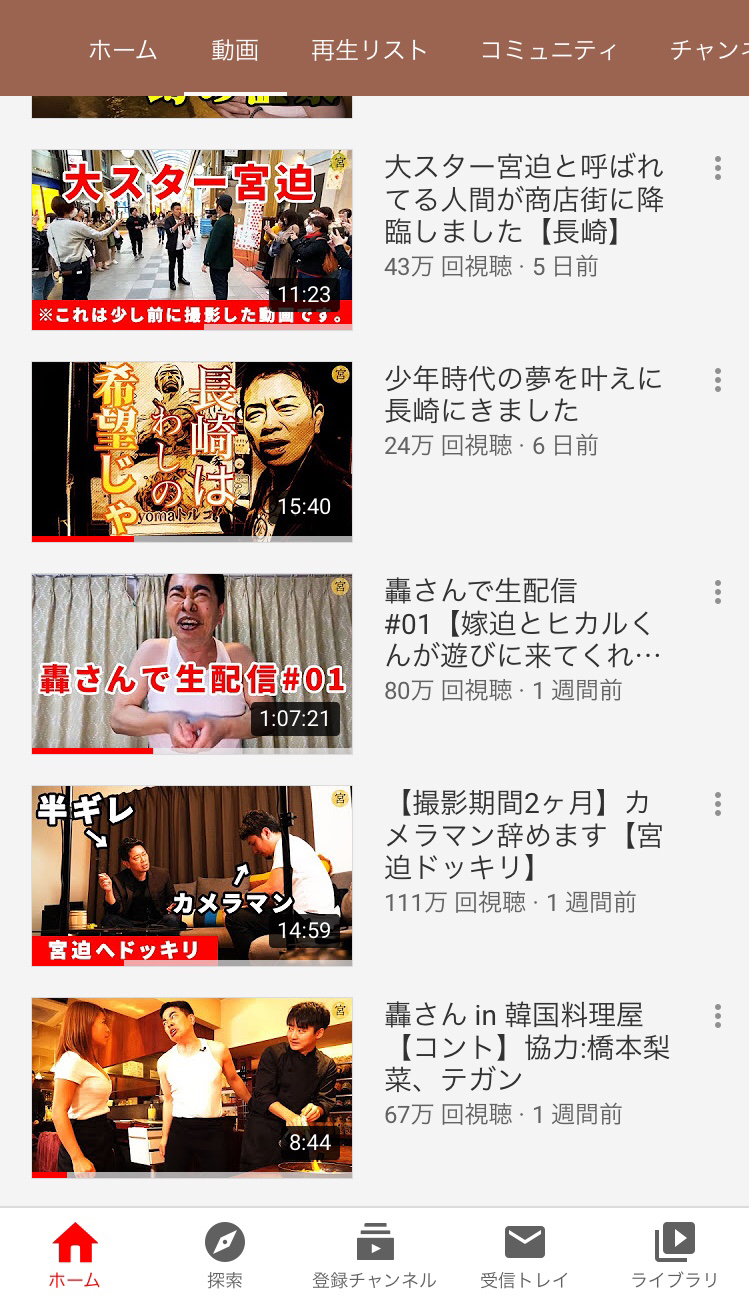
Task: Open 登録チャンネル subscriptions tab
Action: pos(374,1255)
